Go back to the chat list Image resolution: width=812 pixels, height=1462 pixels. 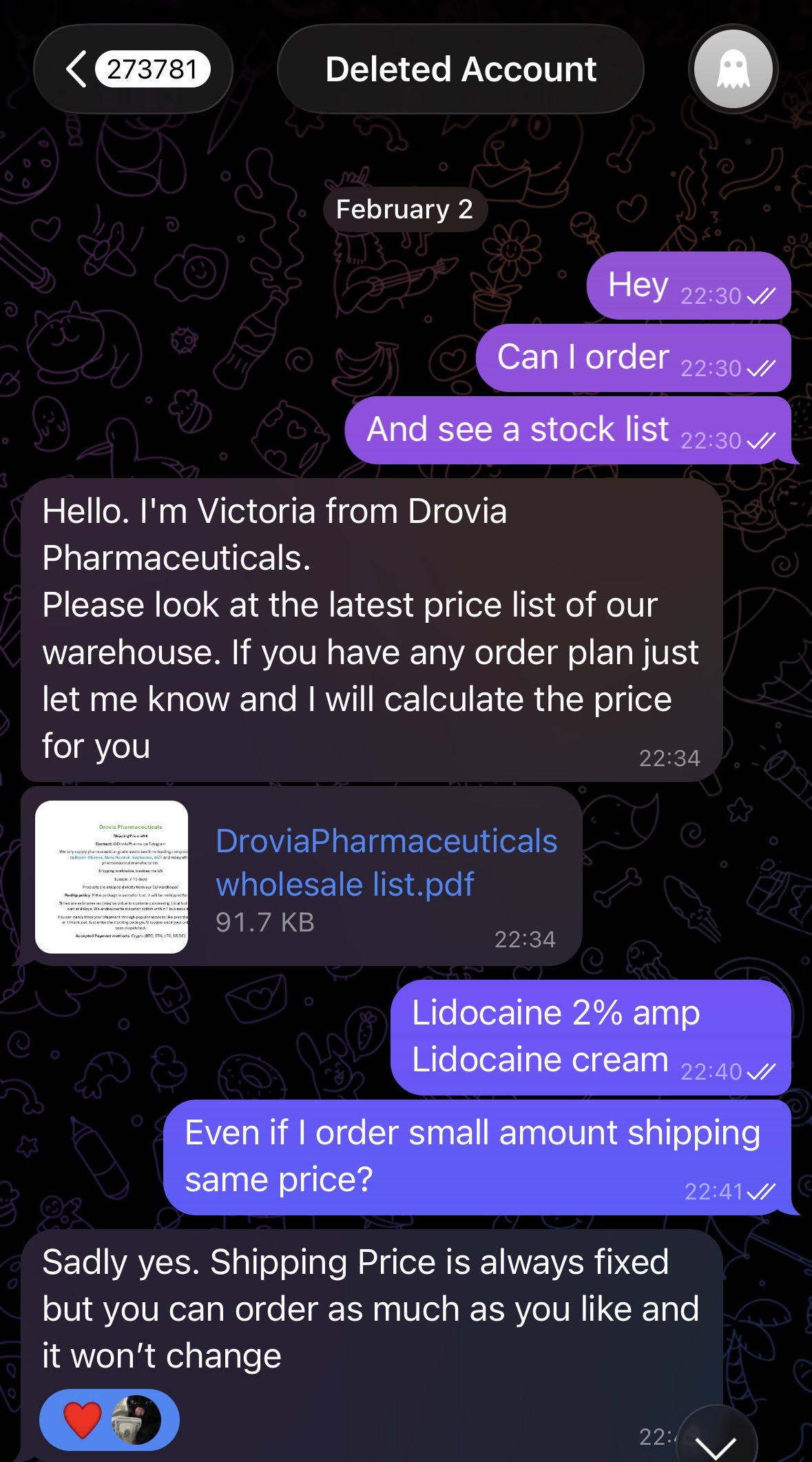pos(133,69)
